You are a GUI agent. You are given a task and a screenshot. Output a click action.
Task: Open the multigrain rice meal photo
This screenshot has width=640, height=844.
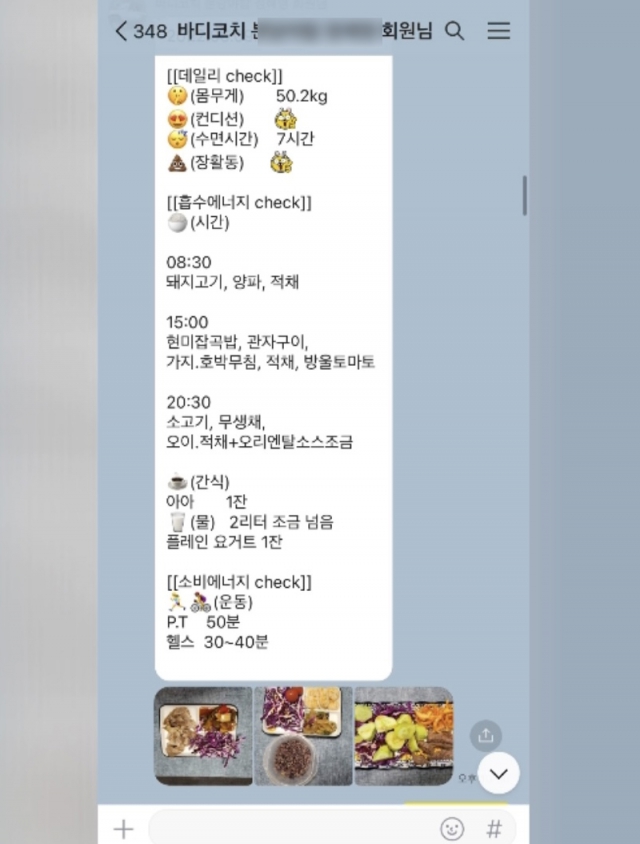(303, 735)
